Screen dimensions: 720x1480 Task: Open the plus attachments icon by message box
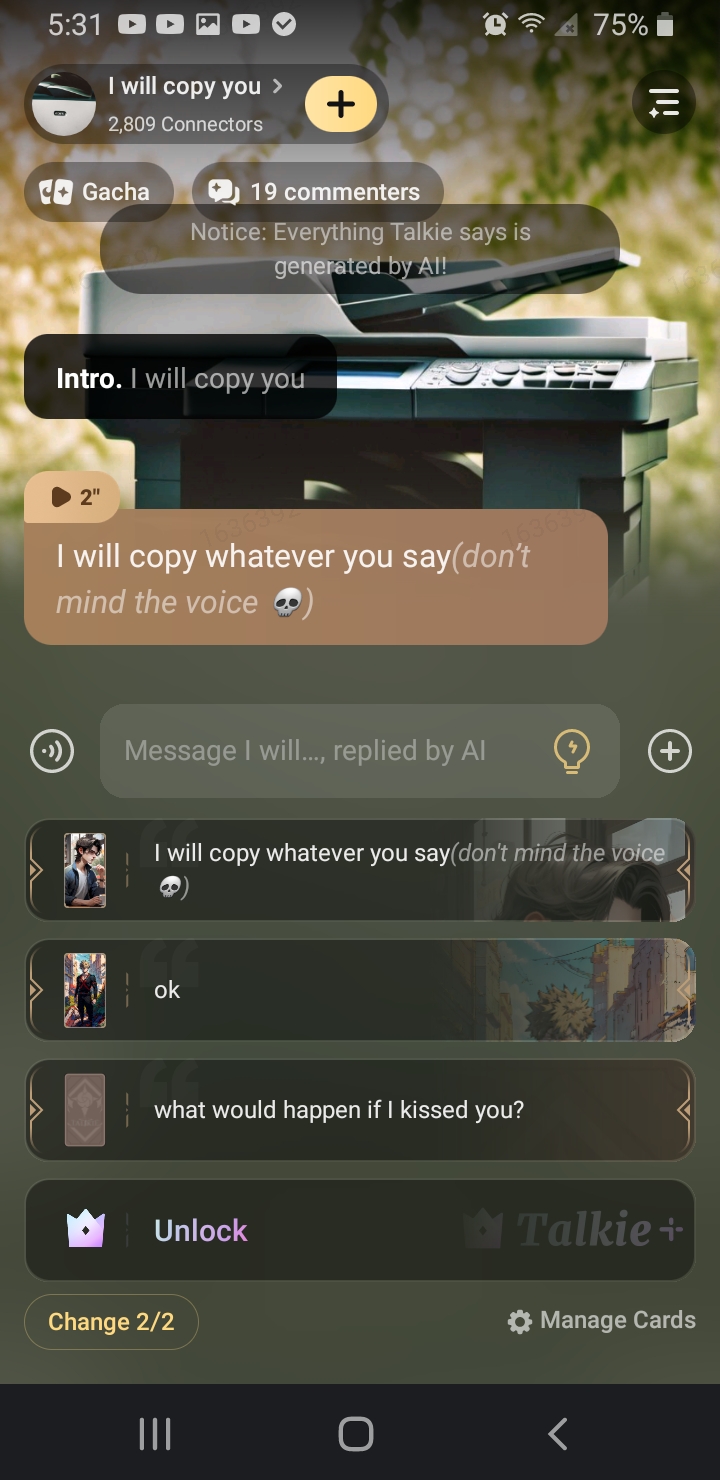click(669, 751)
